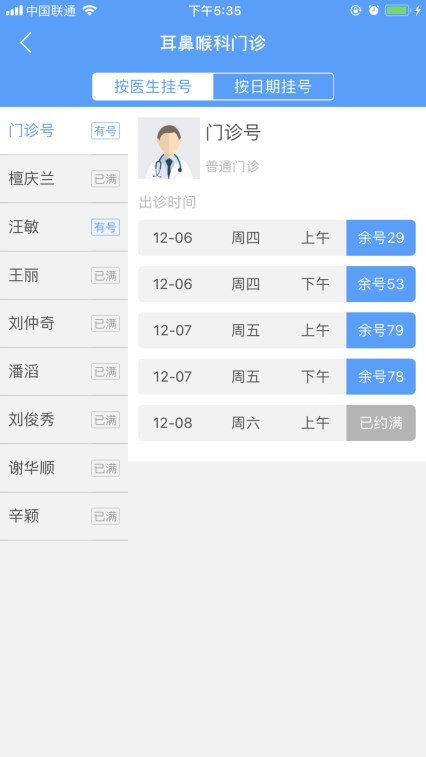The width and height of the screenshot is (426, 757).
Task: Select doctor 汪敏 with available slots
Action: pos(64,227)
